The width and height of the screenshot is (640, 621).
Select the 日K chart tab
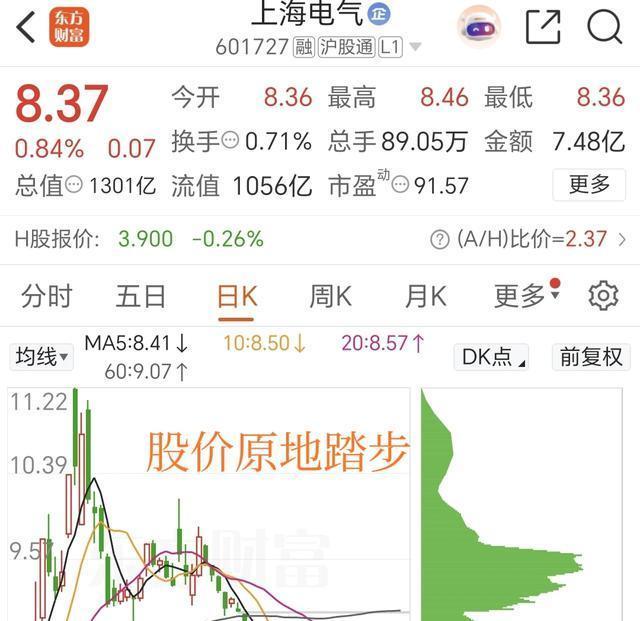pyautogui.click(x=237, y=296)
